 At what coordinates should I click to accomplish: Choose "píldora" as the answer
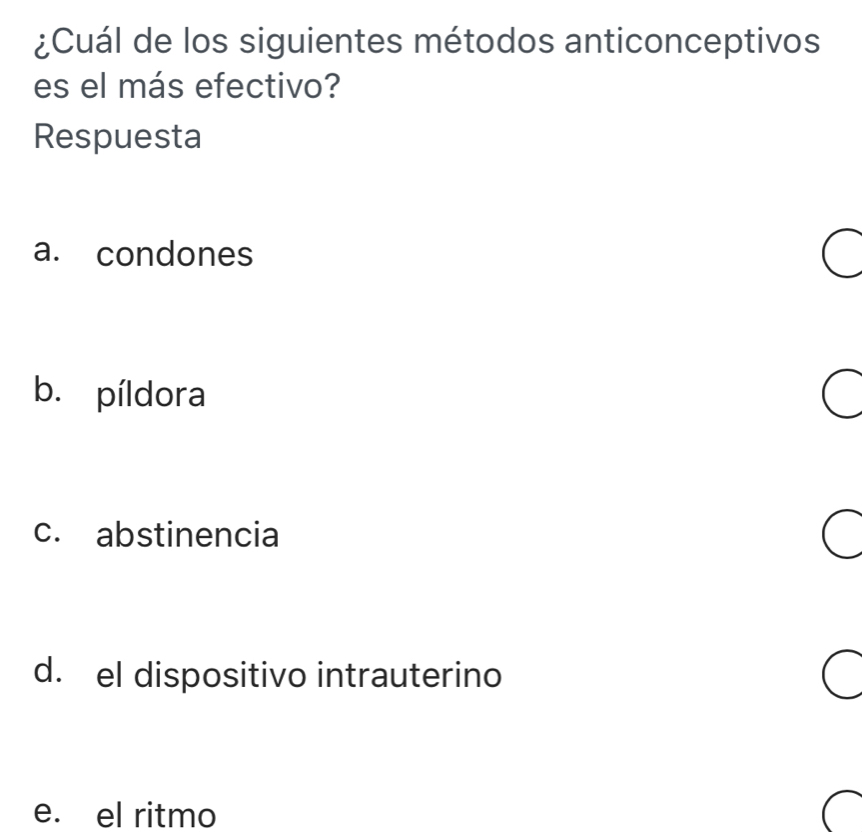[845, 395]
